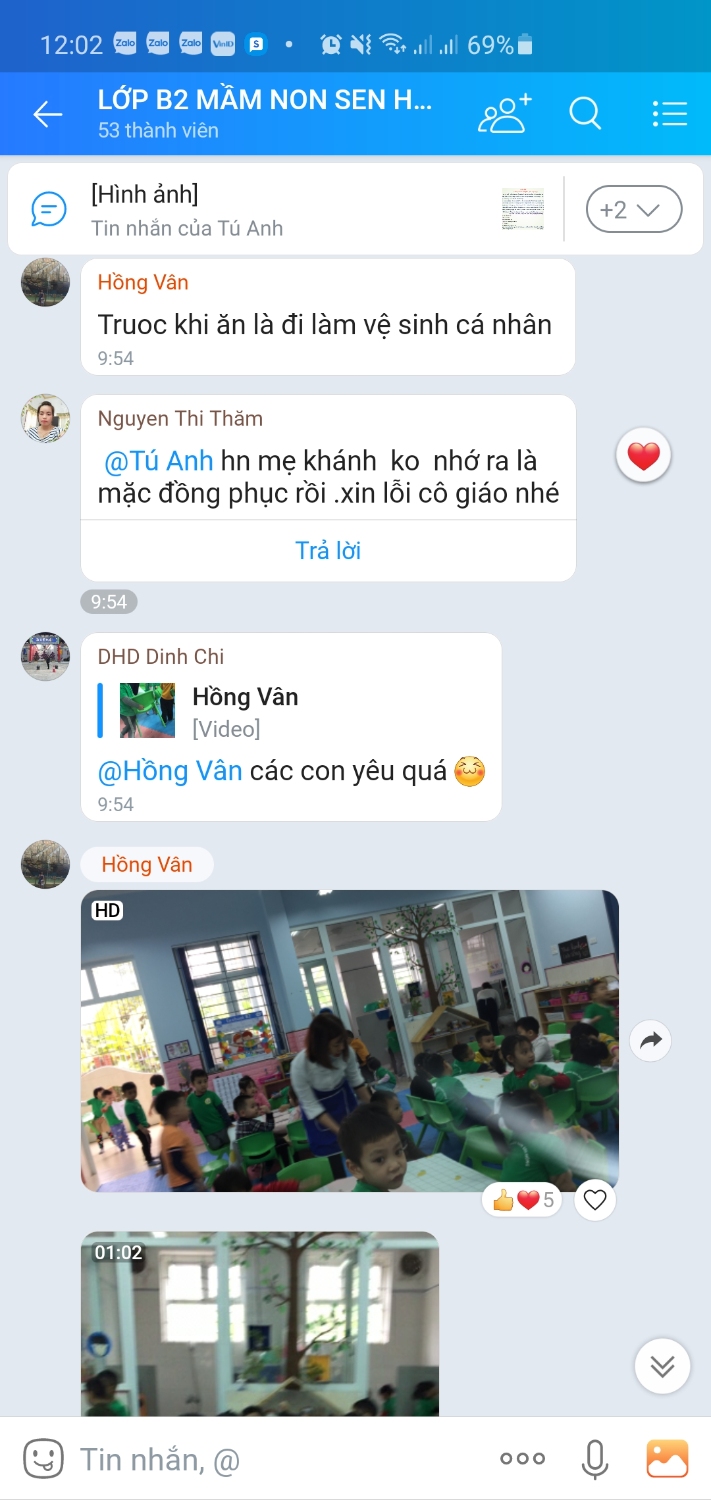Open the HD classroom photo from Hồng Vân
The width and height of the screenshot is (711, 1500).
point(350,1040)
